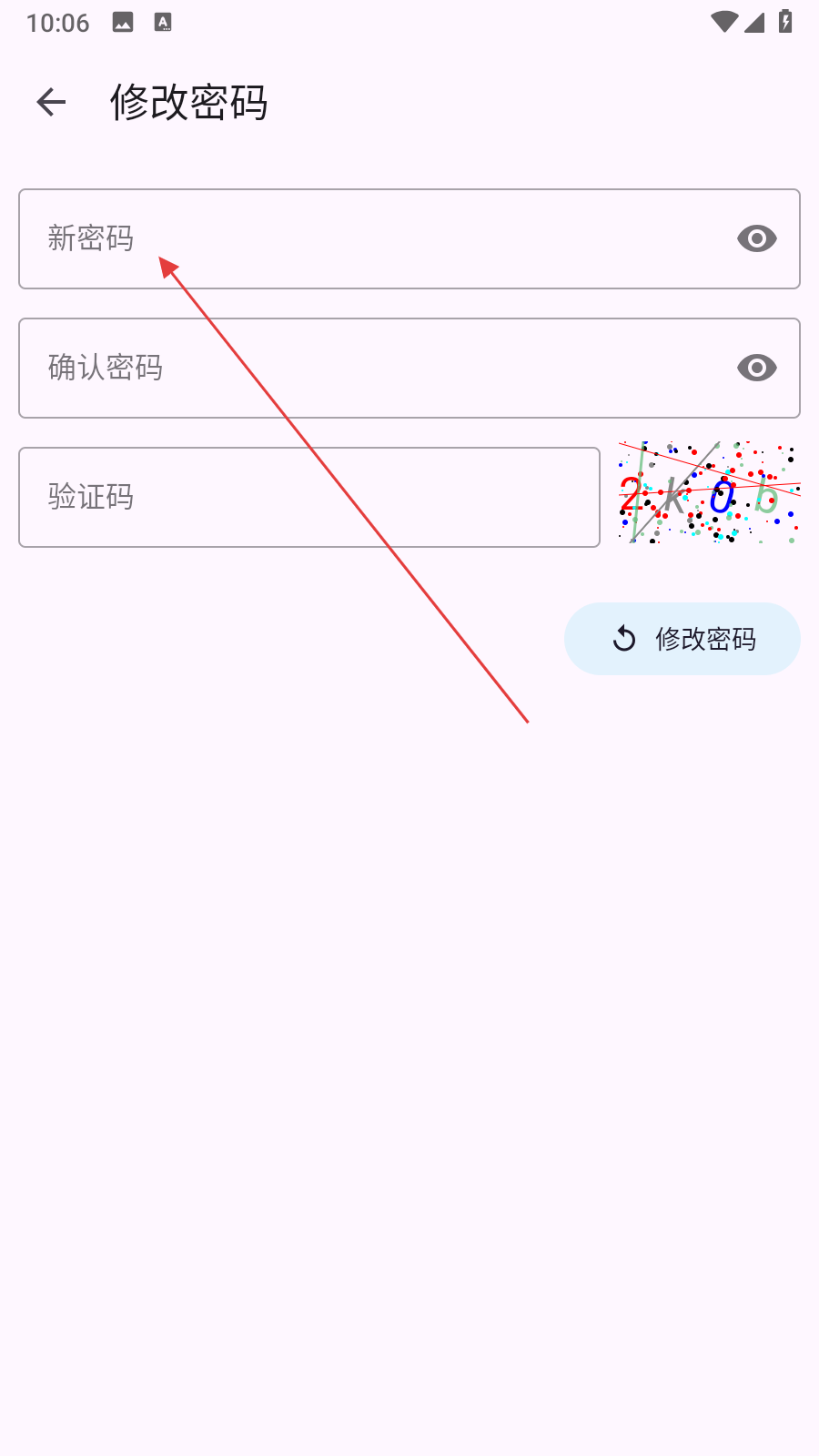Focus the 确认密码 input field
The height and width of the screenshot is (1456, 819).
364,369
